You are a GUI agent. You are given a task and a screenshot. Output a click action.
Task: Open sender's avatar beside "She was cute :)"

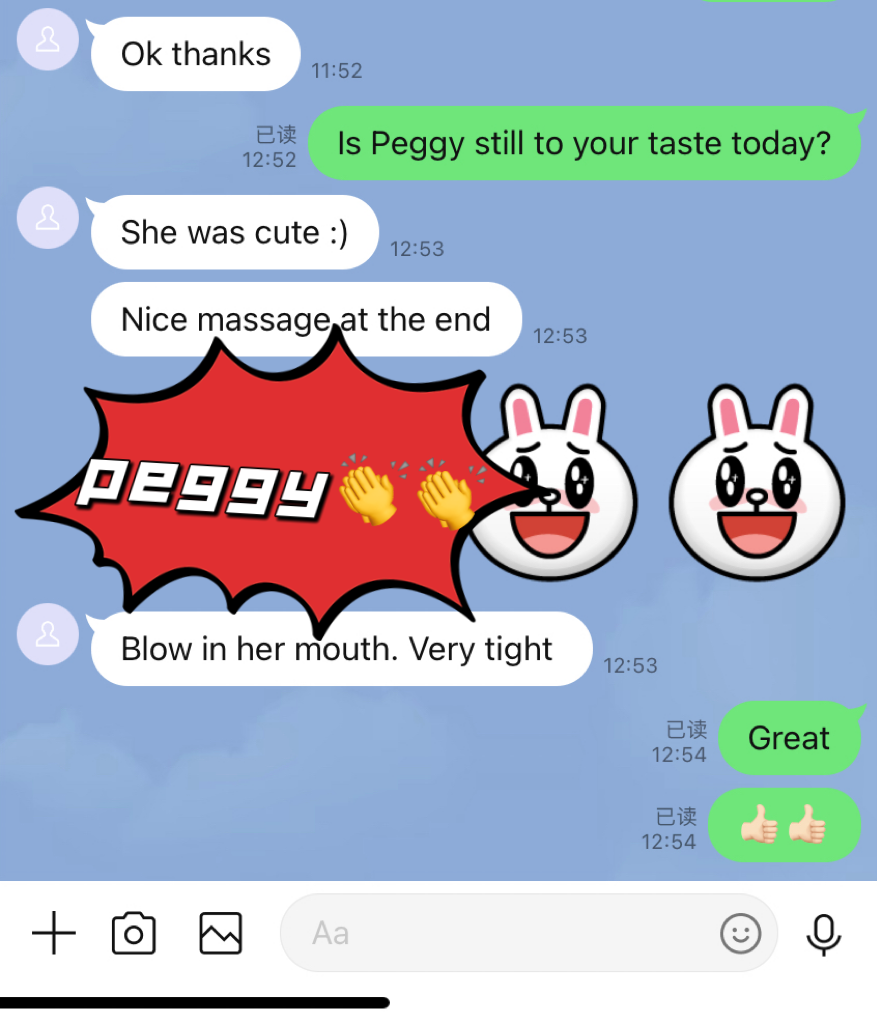tap(48, 218)
